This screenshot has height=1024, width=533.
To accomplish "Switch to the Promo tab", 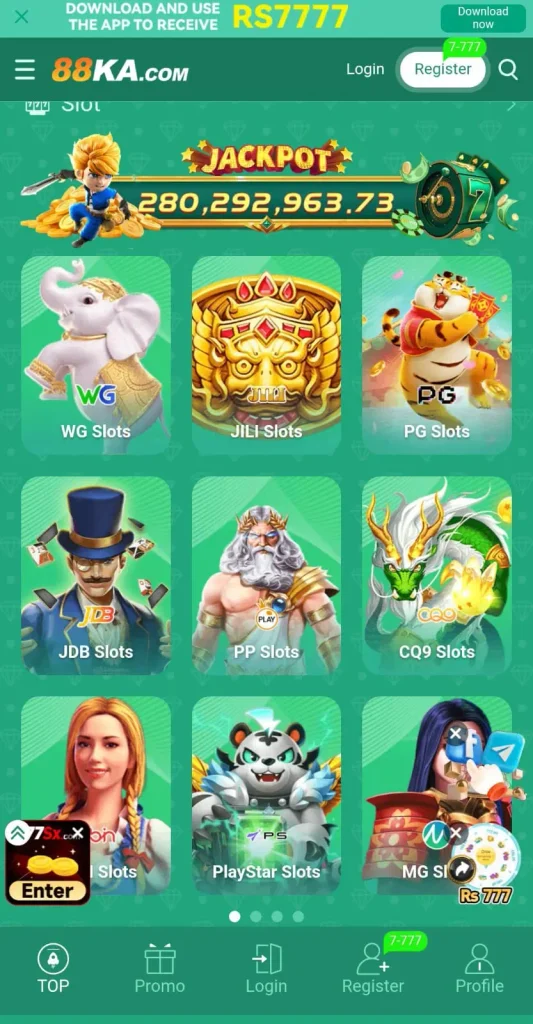I will point(159,968).
